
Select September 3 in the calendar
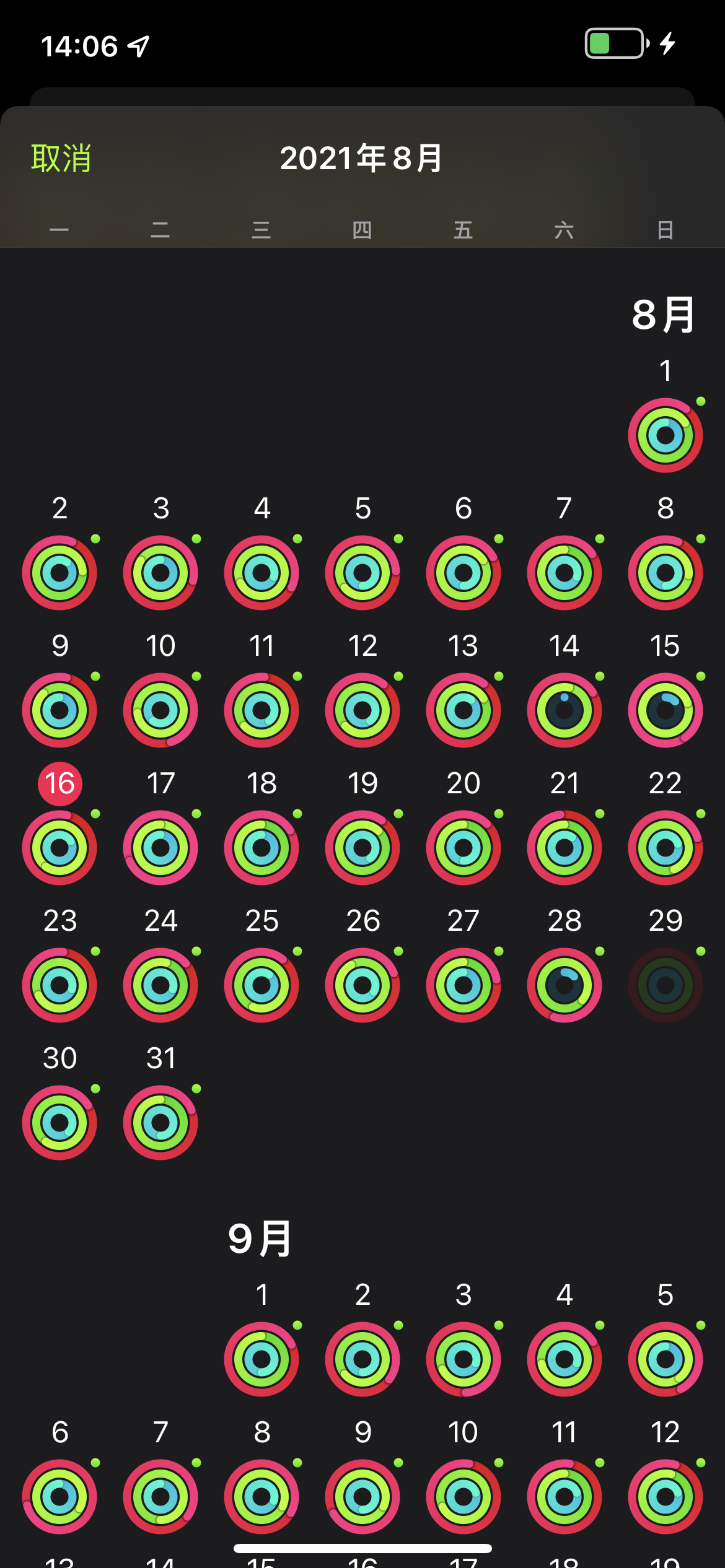464,1359
